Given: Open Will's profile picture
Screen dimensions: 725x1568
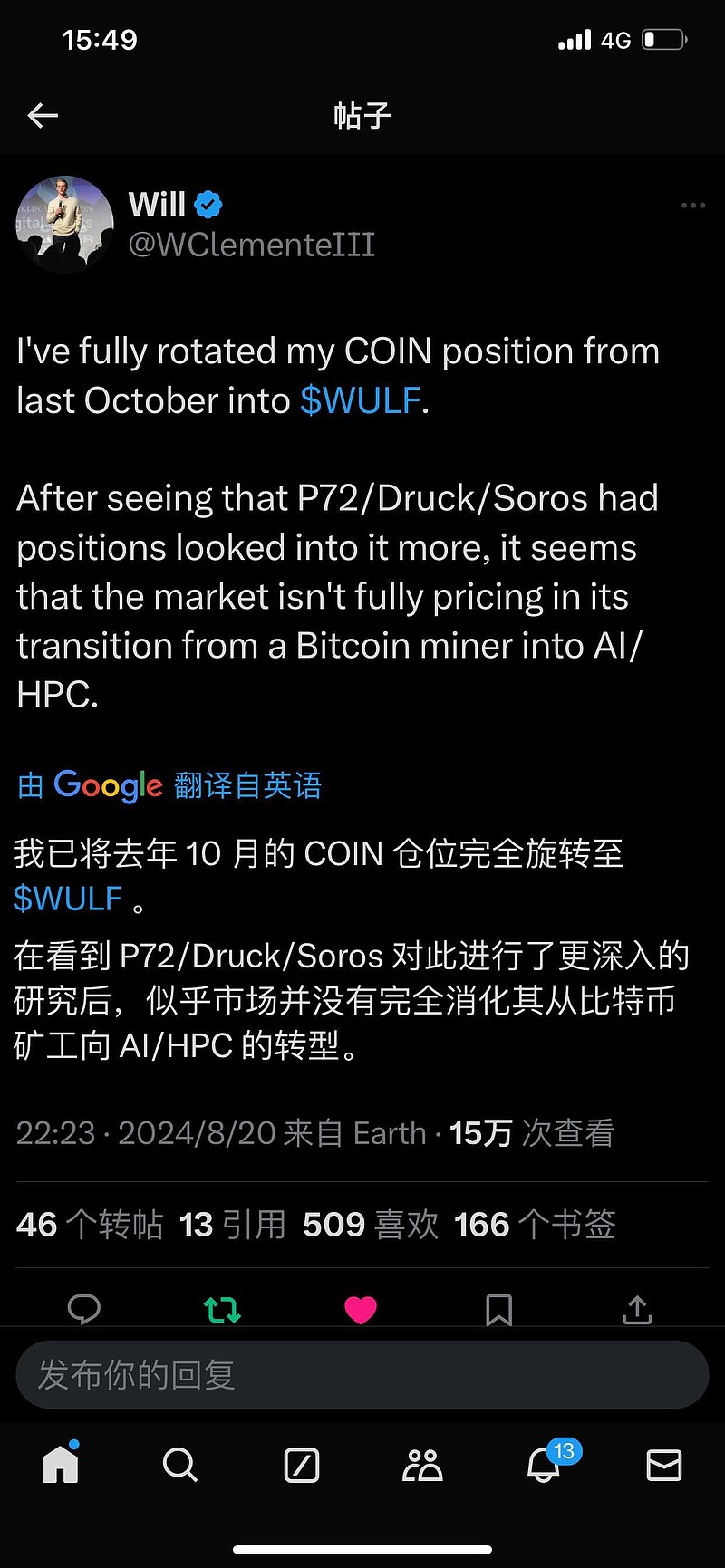Looking at the screenshot, I should tap(65, 224).
